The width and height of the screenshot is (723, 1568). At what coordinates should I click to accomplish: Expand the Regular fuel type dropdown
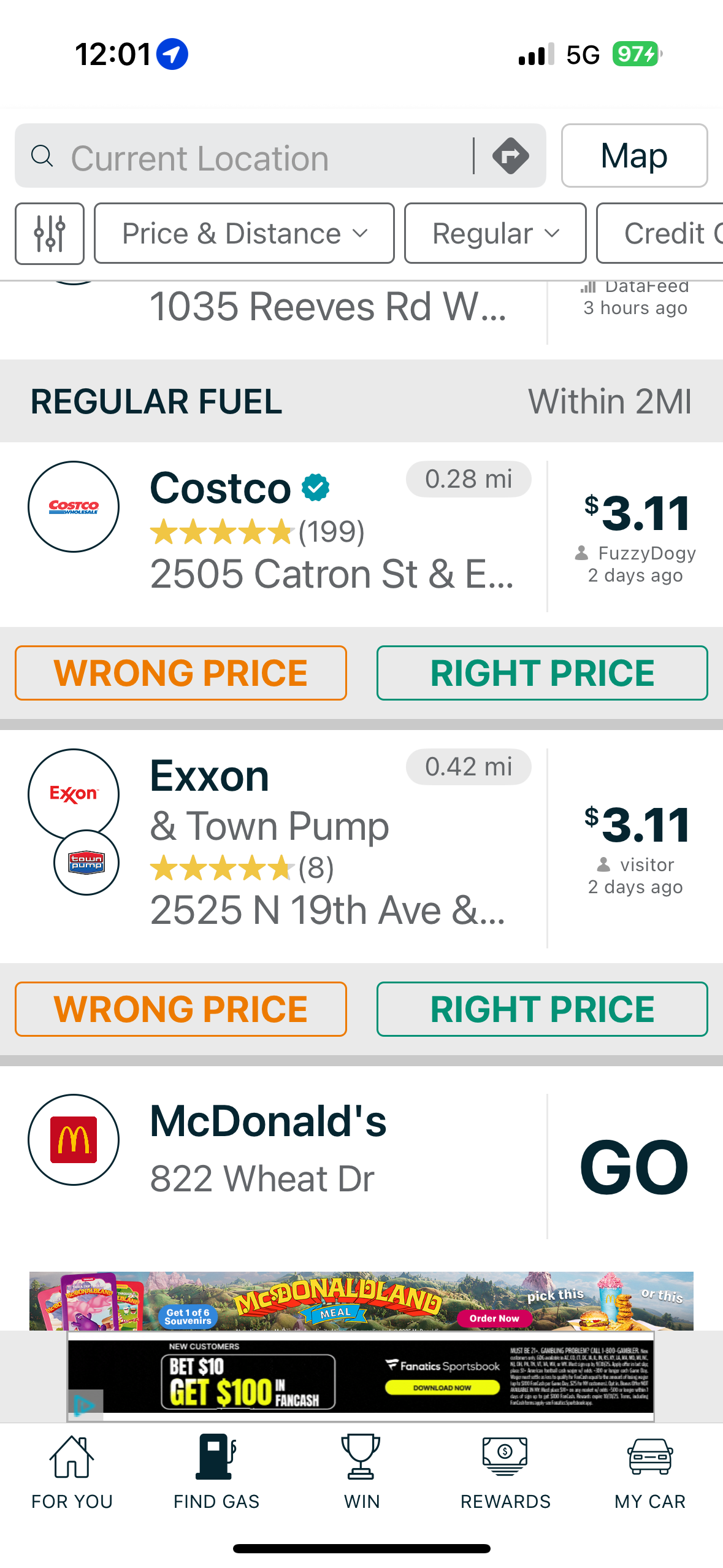point(495,234)
